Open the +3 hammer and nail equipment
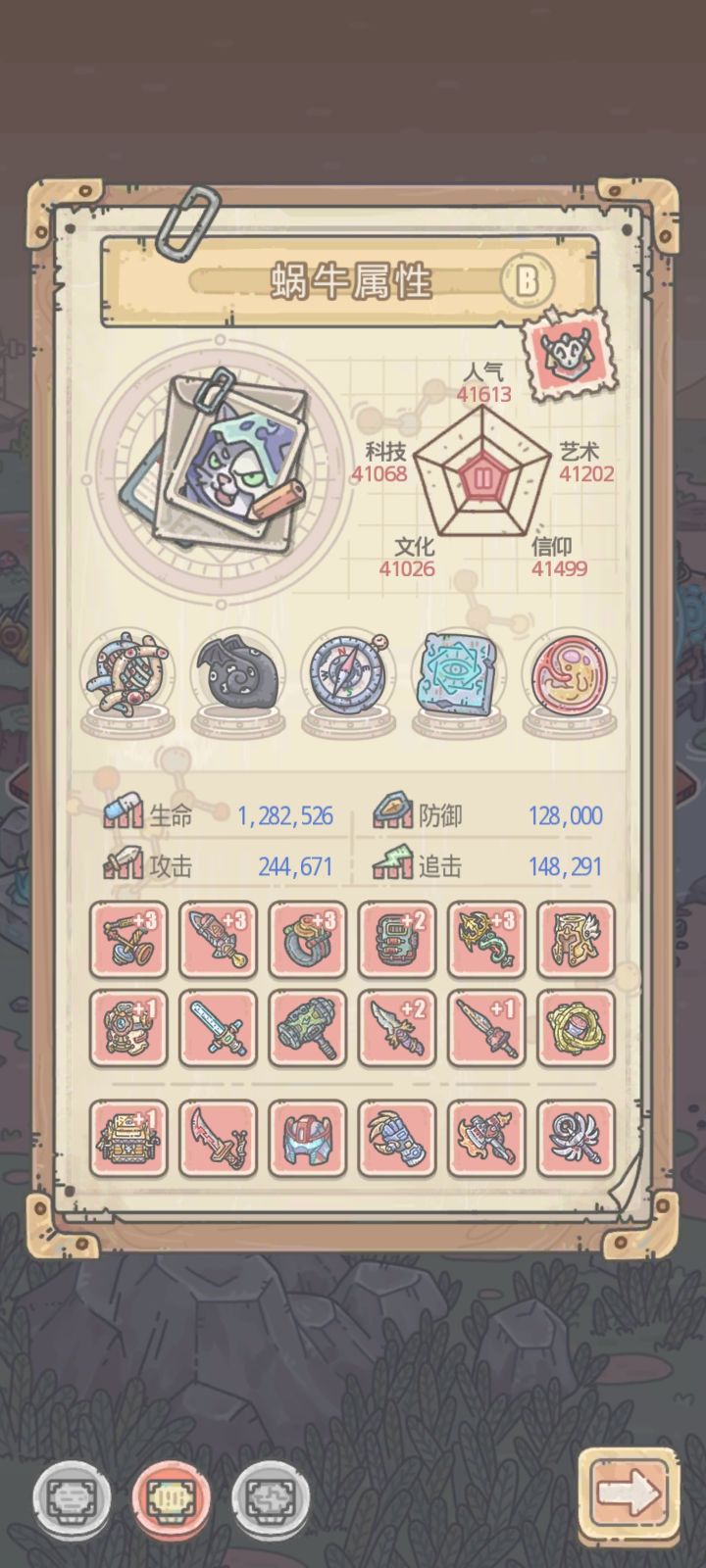This screenshot has height=1568, width=706. coord(129,939)
